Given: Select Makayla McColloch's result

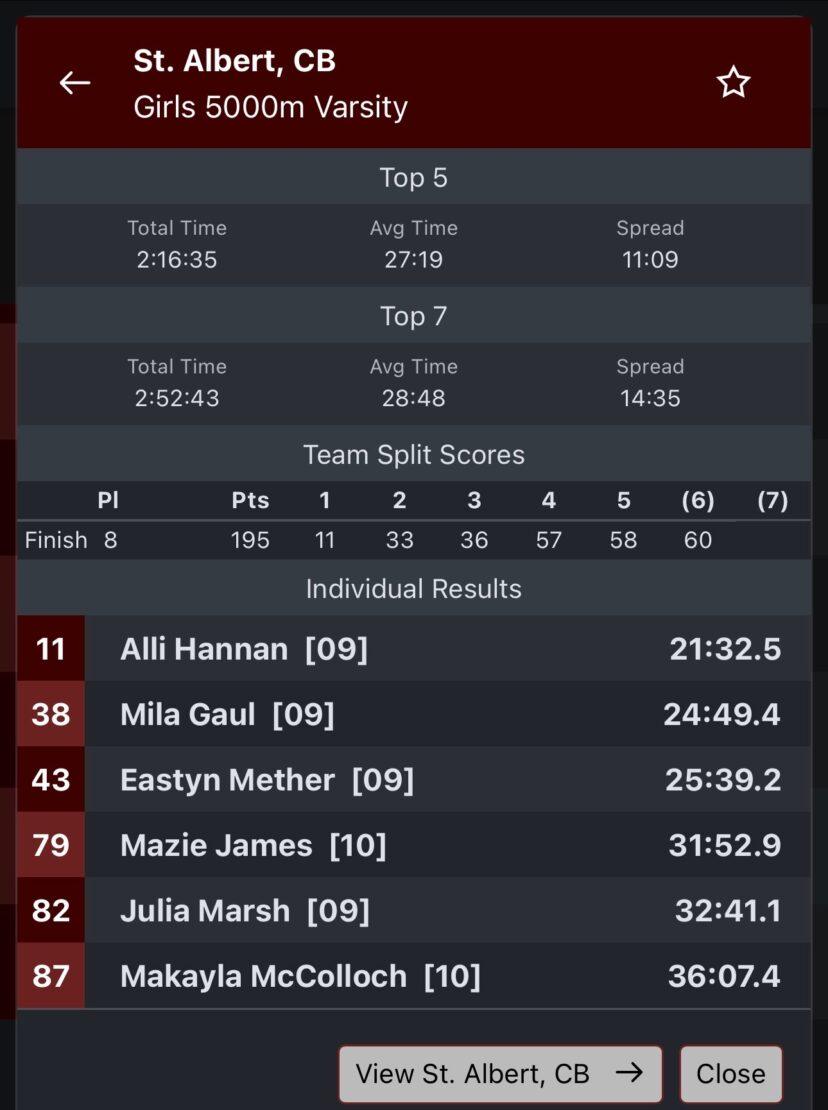Looking at the screenshot, I should pyautogui.click(x=414, y=975).
